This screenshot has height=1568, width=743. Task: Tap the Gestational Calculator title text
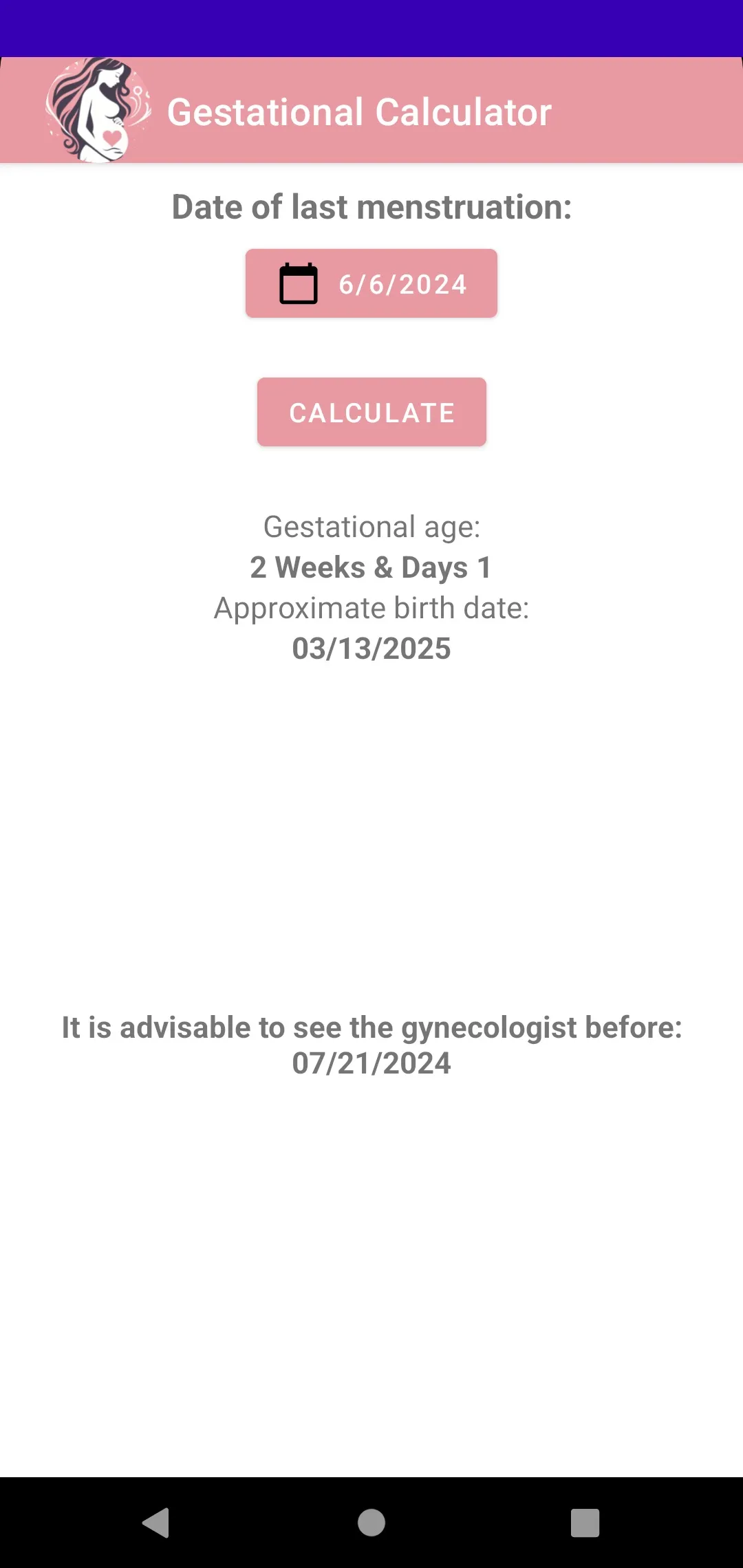(358, 110)
